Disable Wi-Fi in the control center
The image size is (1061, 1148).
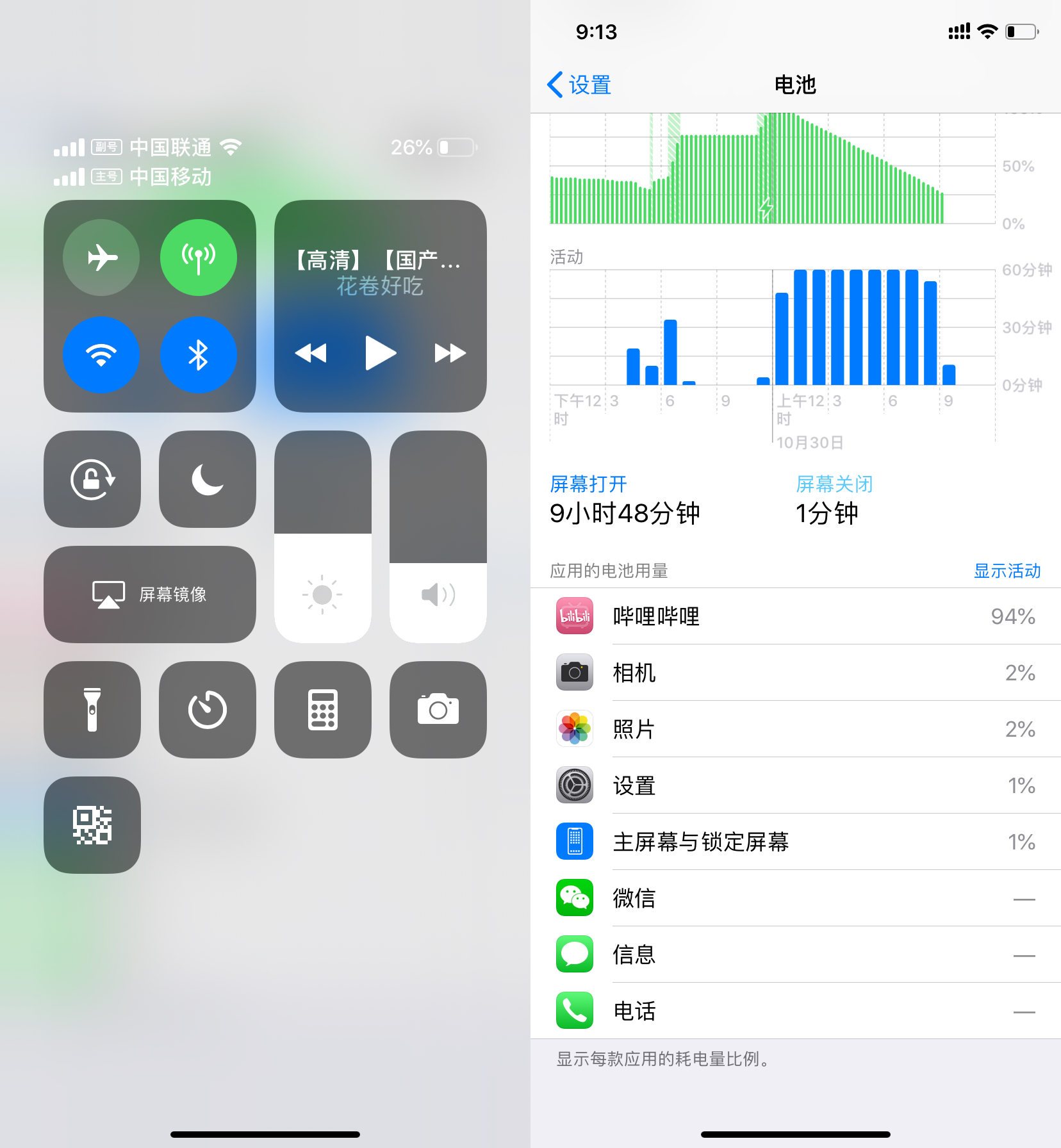(101, 355)
